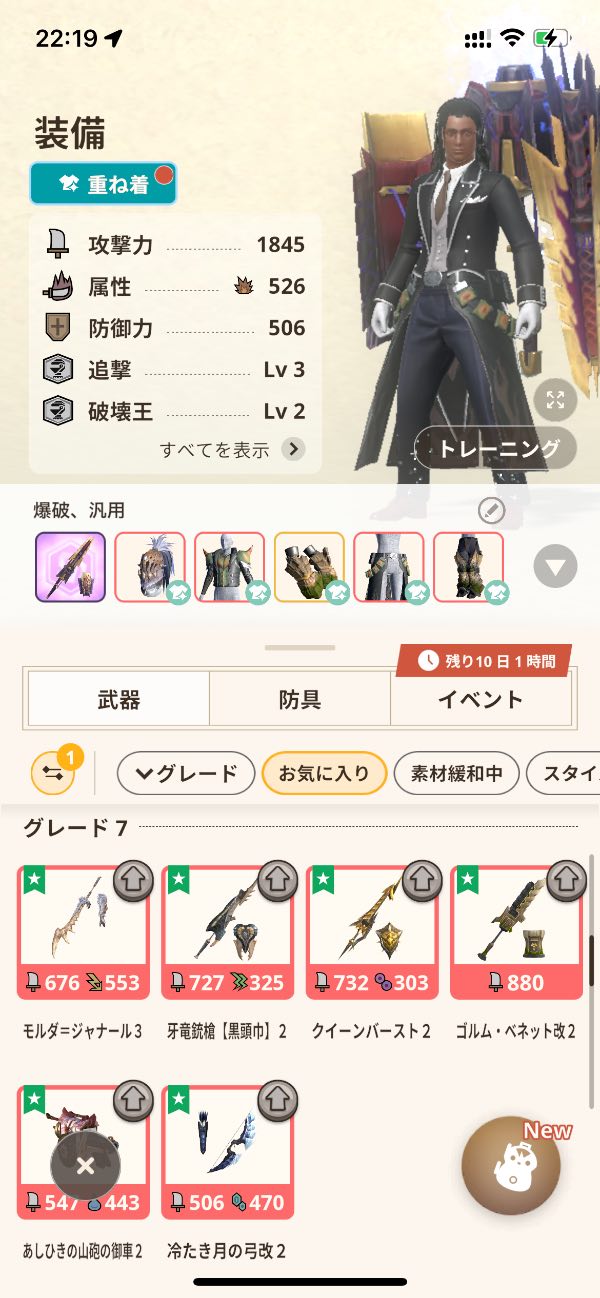Choose weapon クイーンバースト2

(371, 932)
